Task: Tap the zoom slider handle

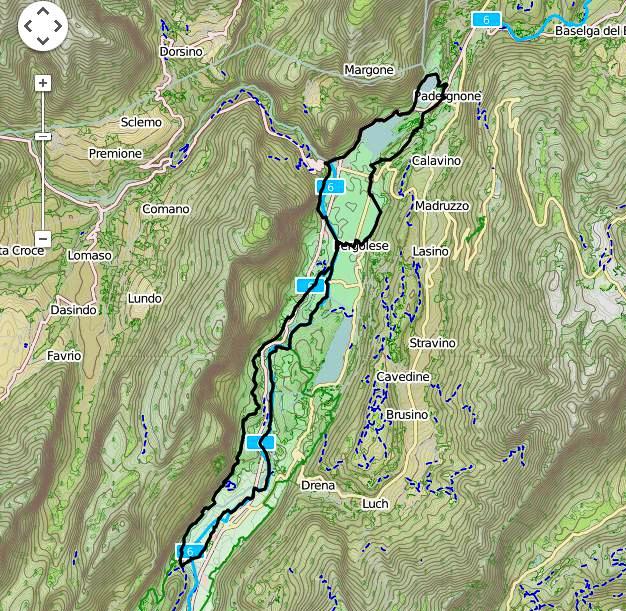Action: (x=43, y=136)
